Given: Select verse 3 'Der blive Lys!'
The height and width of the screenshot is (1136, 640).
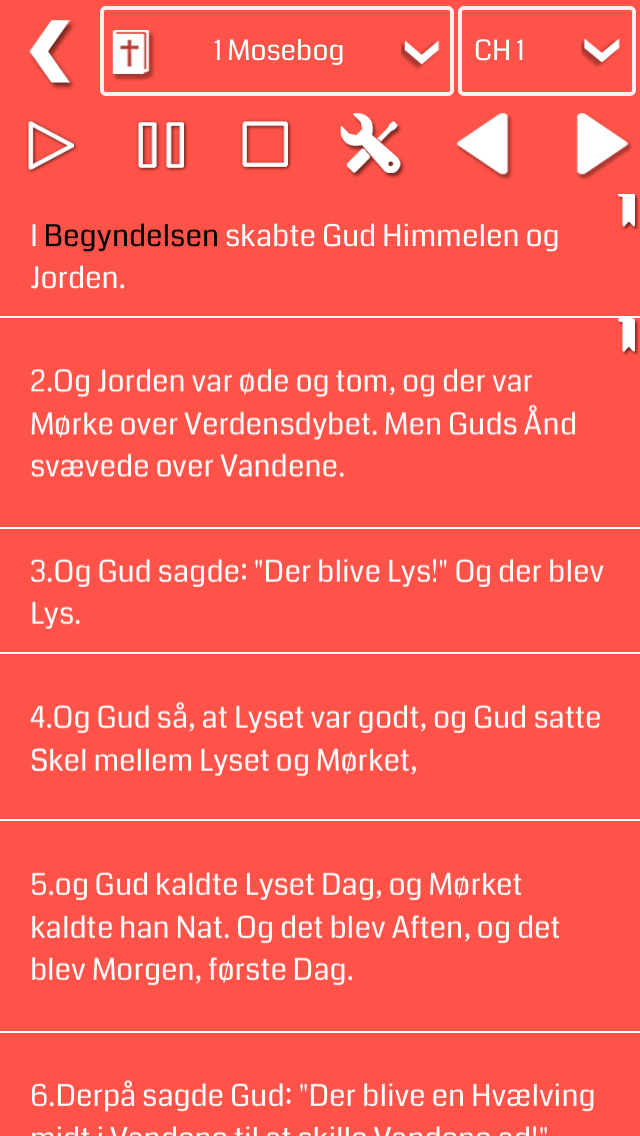Looking at the screenshot, I should (x=320, y=591).
